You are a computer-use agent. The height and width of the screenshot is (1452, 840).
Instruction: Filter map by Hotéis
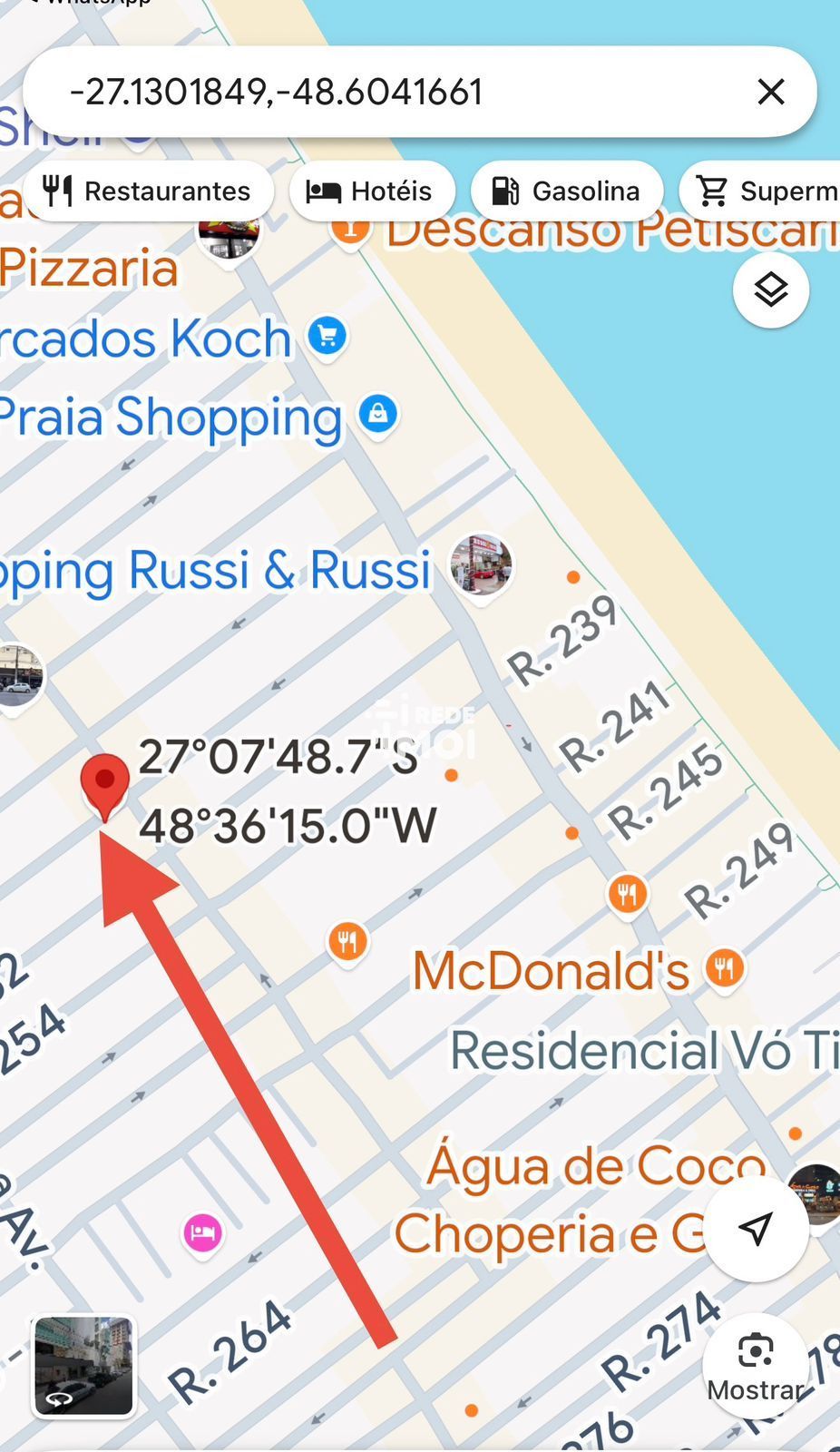point(370,191)
